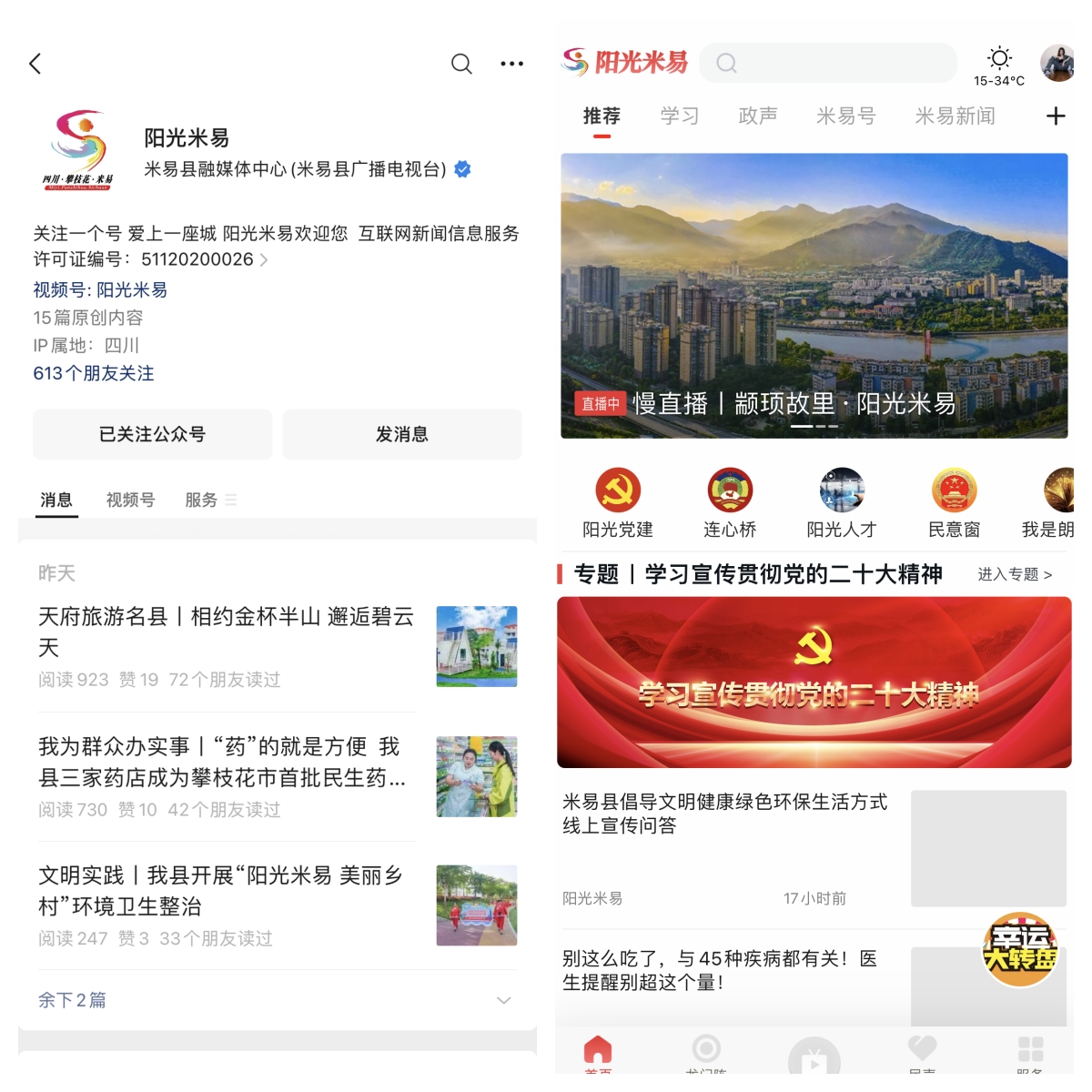Watch the 慢直播 颛顼故里 live banner
The height and width of the screenshot is (1092, 1092).
click(814, 296)
